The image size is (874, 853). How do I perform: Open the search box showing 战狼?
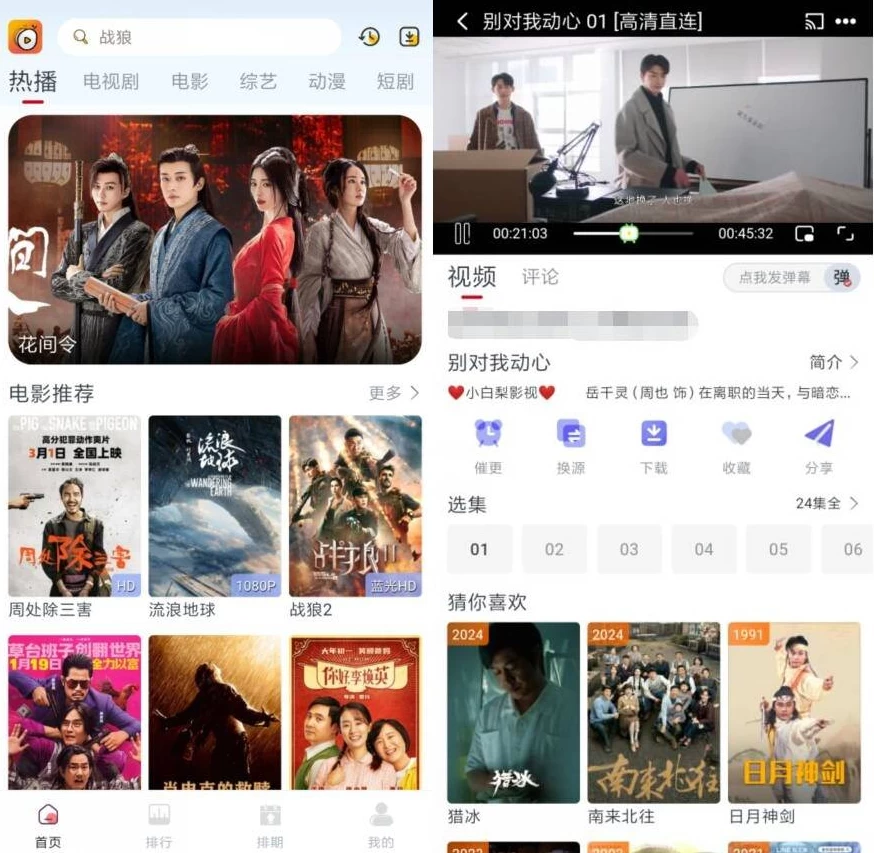pyautogui.click(x=200, y=37)
